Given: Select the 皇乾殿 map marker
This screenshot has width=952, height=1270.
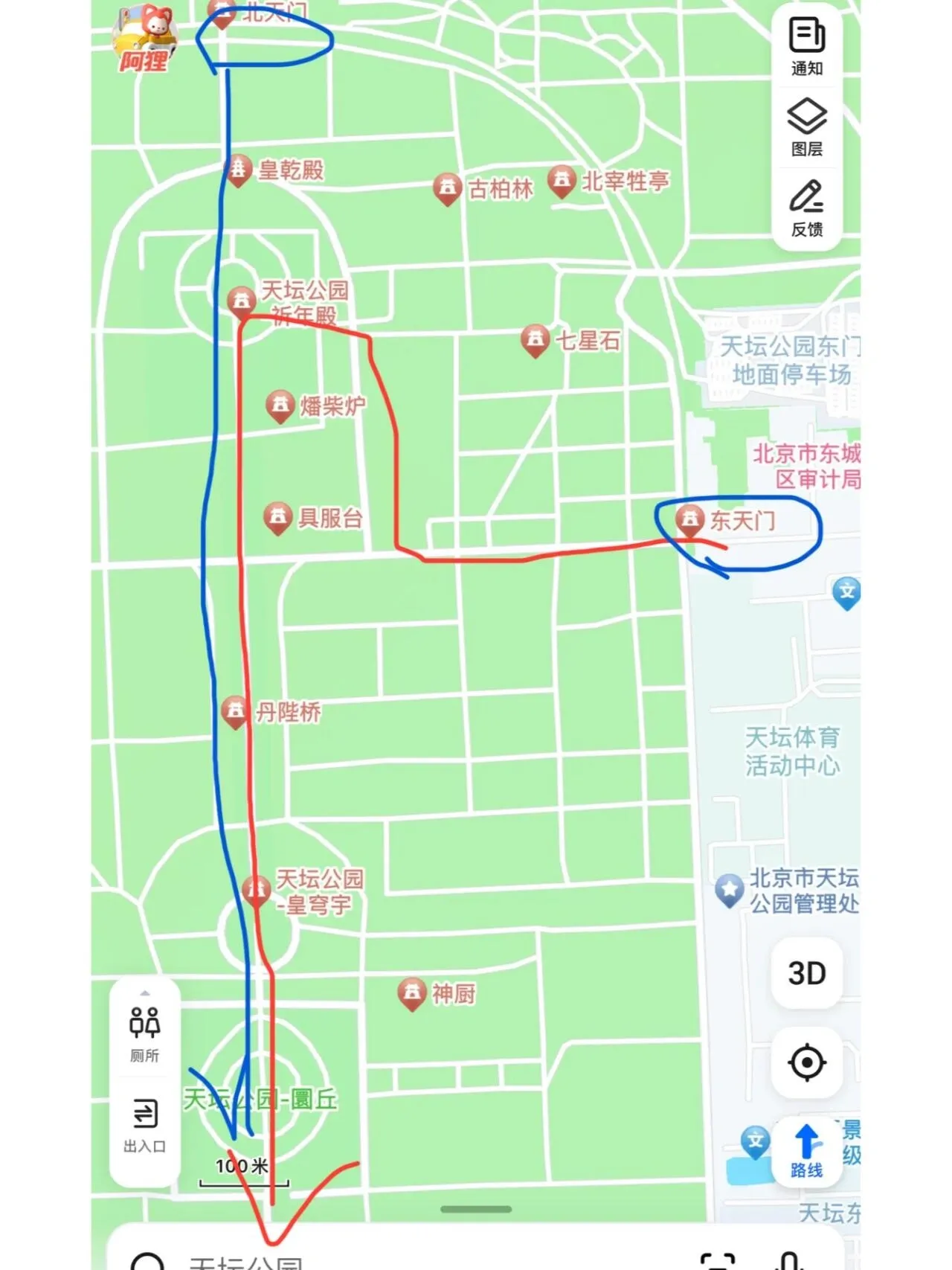Looking at the screenshot, I should coord(238,170).
